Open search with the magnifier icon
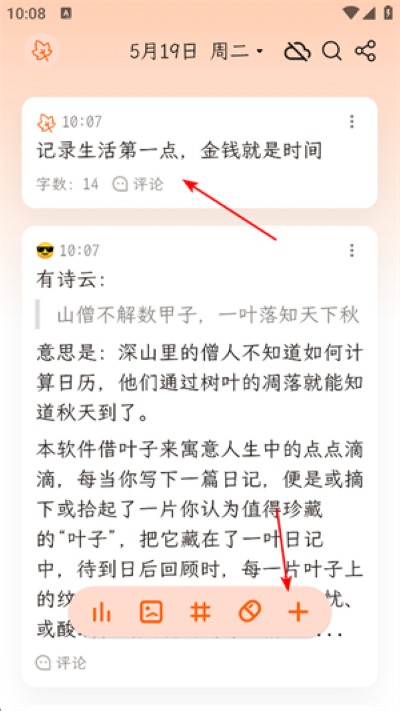400x711 pixels. [x=332, y=51]
